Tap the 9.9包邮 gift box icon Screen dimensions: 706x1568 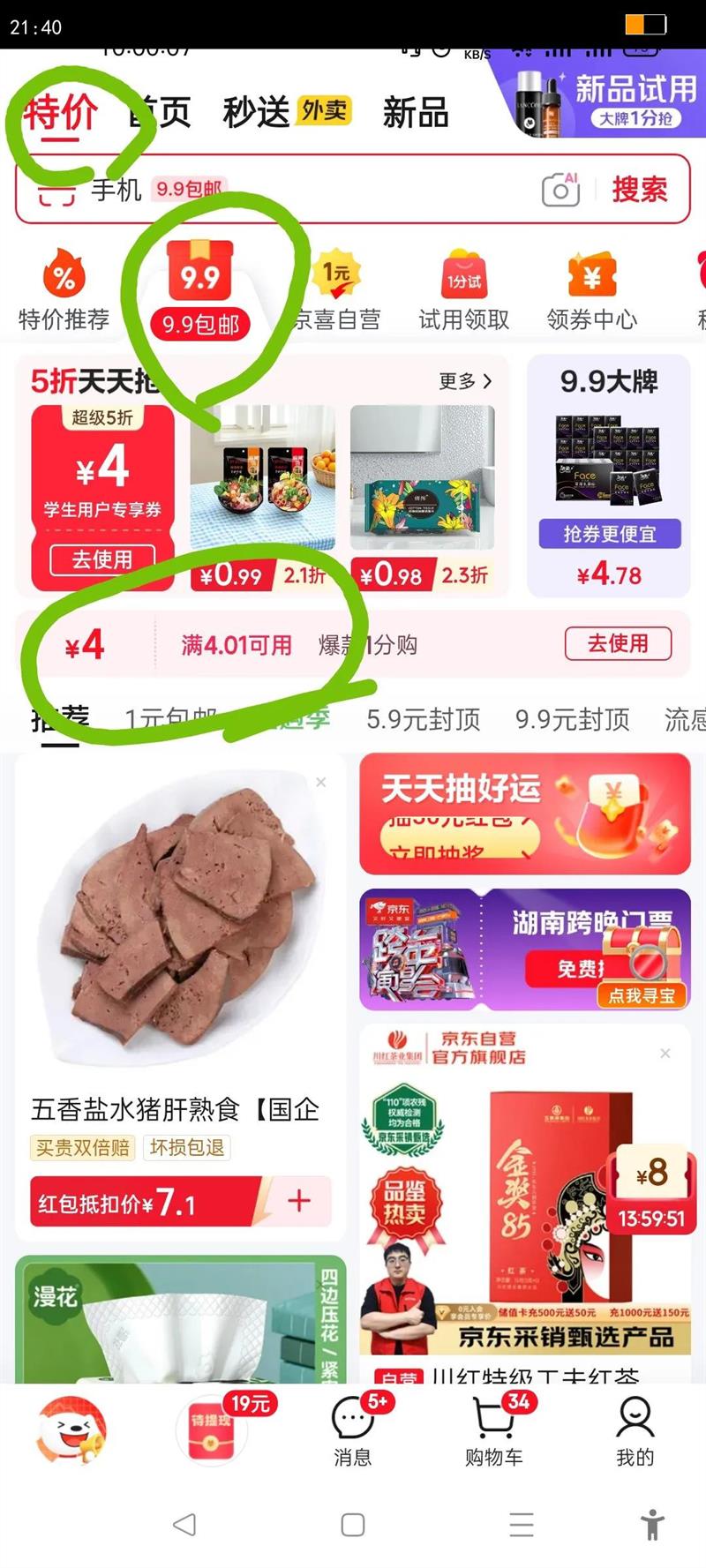pos(196,274)
